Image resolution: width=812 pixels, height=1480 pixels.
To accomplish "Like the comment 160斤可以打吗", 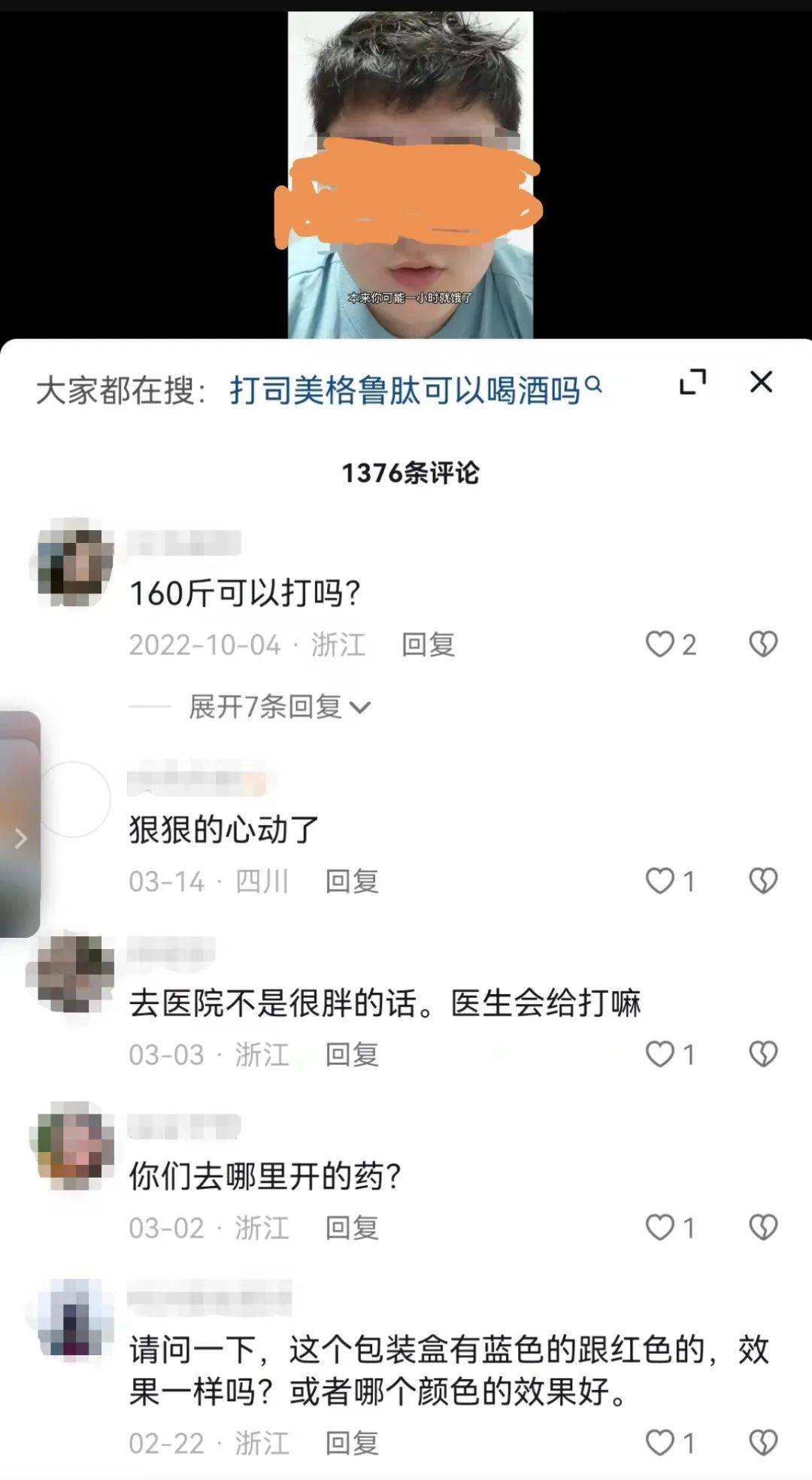I will coord(660,644).
